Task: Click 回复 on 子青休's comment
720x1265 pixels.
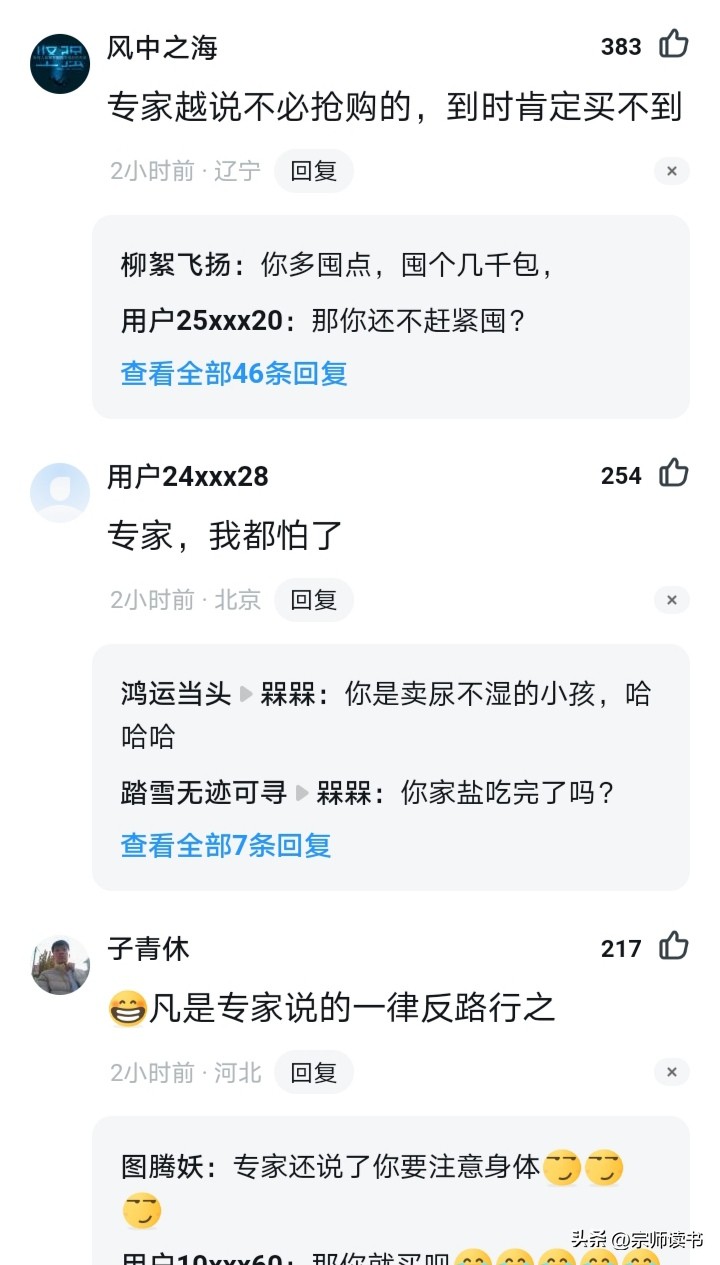Action: 313,1072
